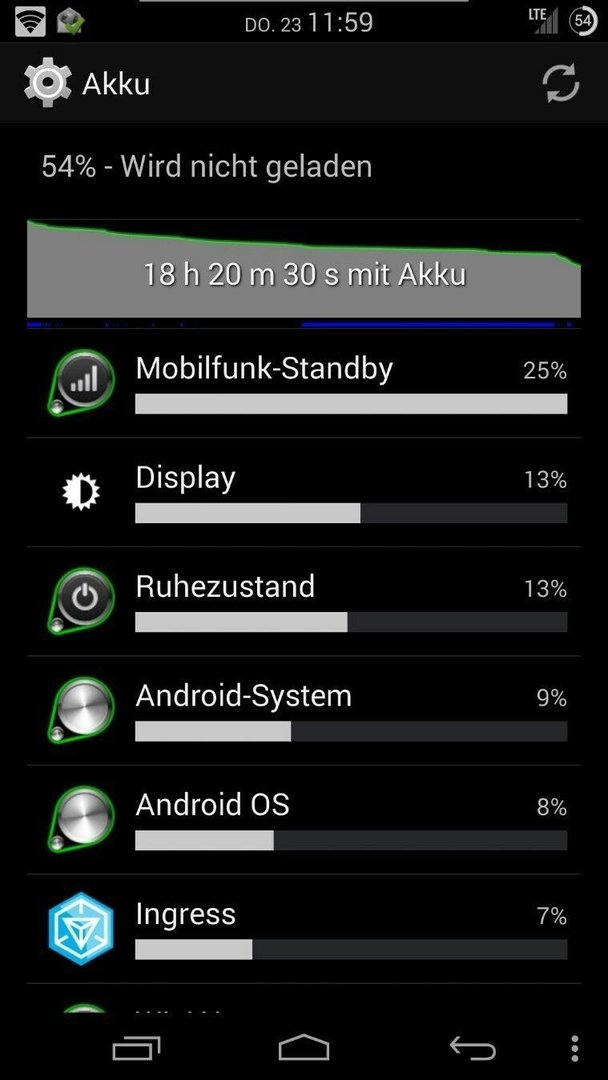Tap the system back button

pyautogui.click(x=472, y=1047)
